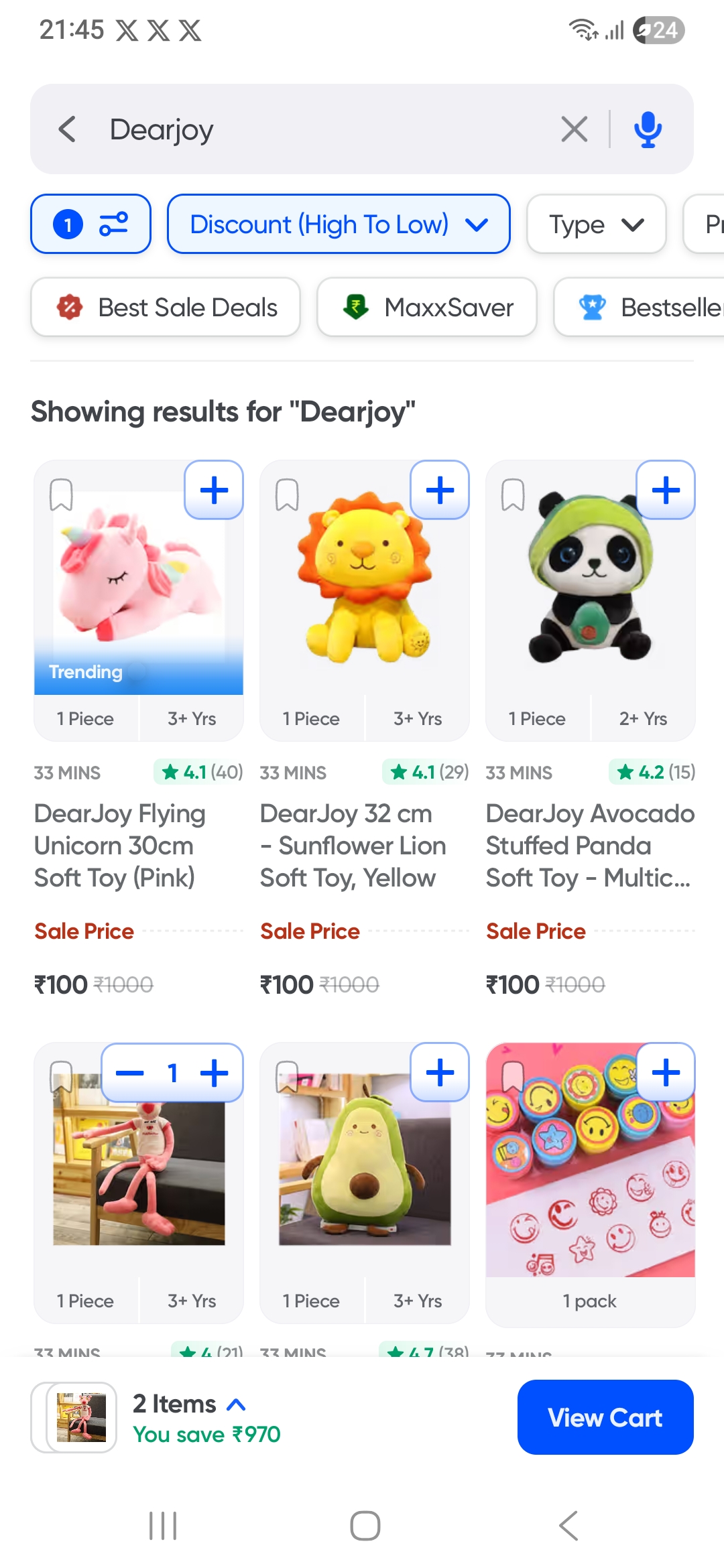Open the filters panel button
The width and height of the screenshot is (724, 1568).
[x=90, y=224]
